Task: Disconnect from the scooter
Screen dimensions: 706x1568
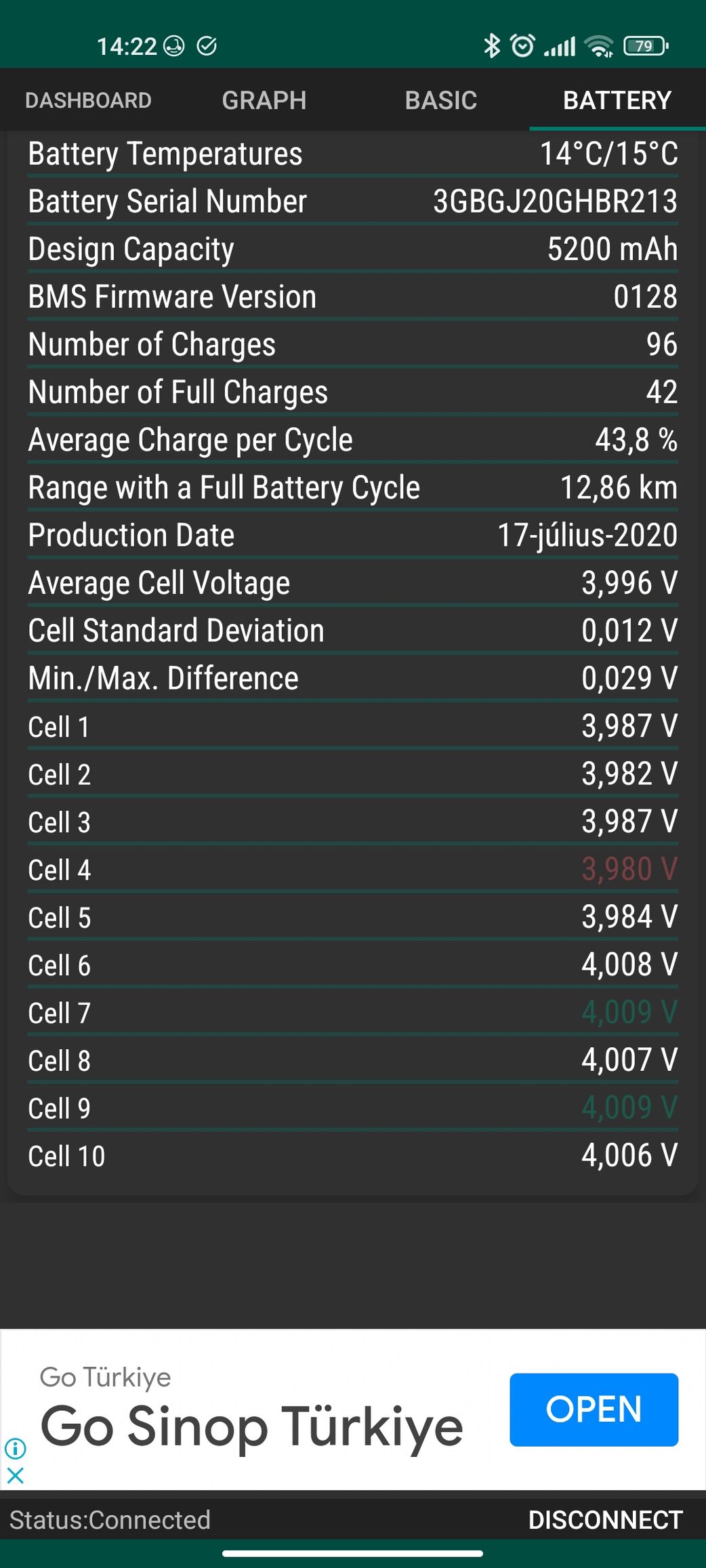Action: 605,1519
